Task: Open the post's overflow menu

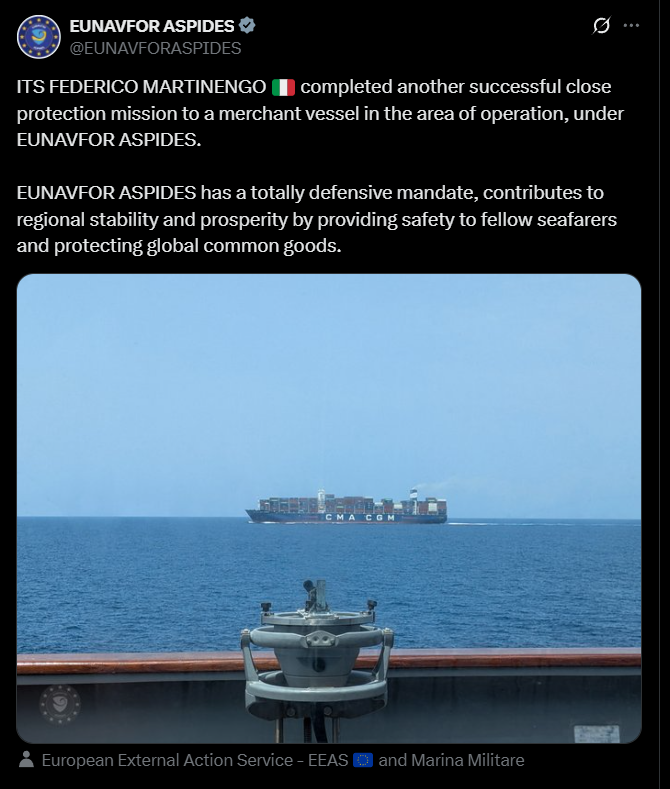Action: click(x=631, y=26)
